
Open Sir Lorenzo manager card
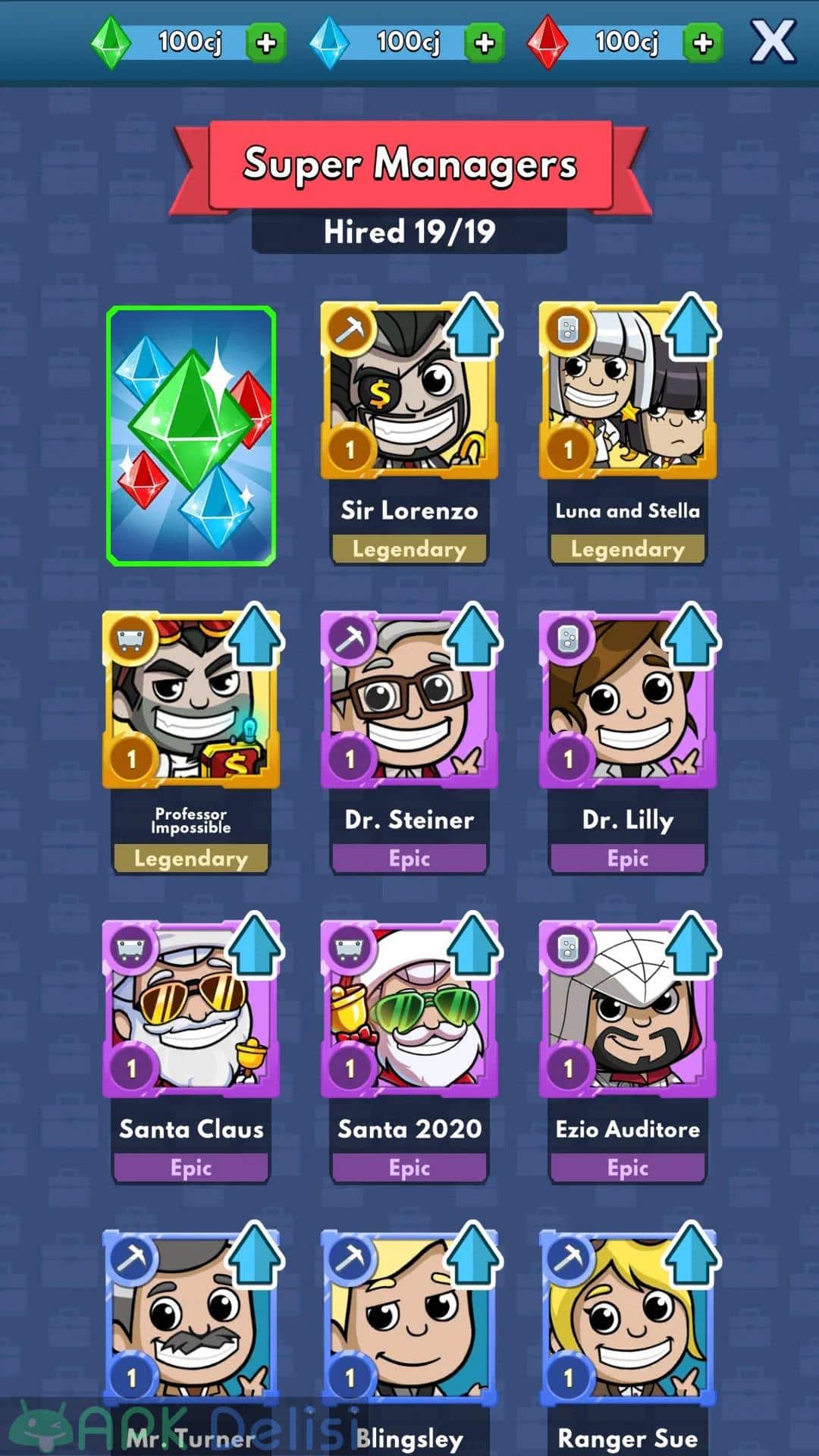click(409, 432)
